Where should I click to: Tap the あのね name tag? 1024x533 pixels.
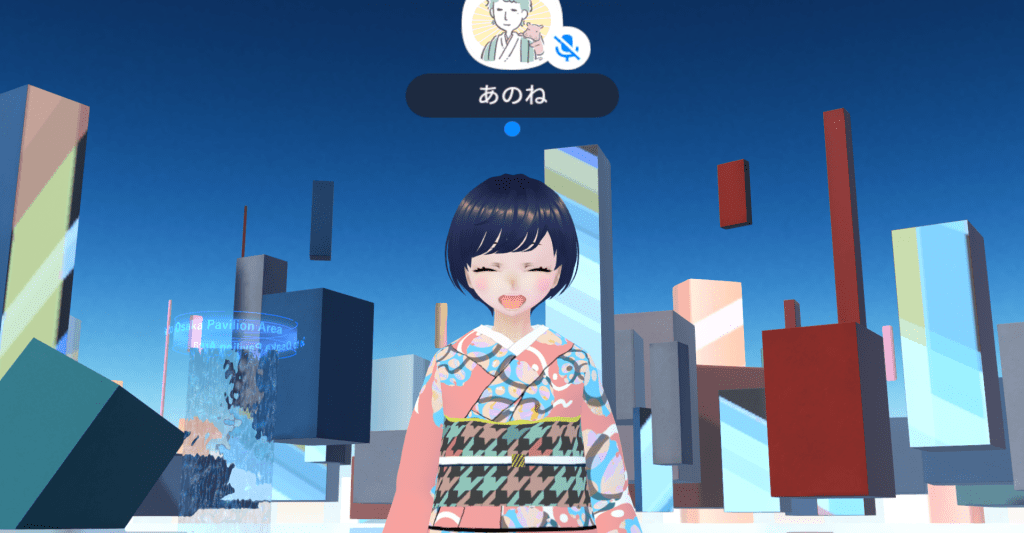511,96
